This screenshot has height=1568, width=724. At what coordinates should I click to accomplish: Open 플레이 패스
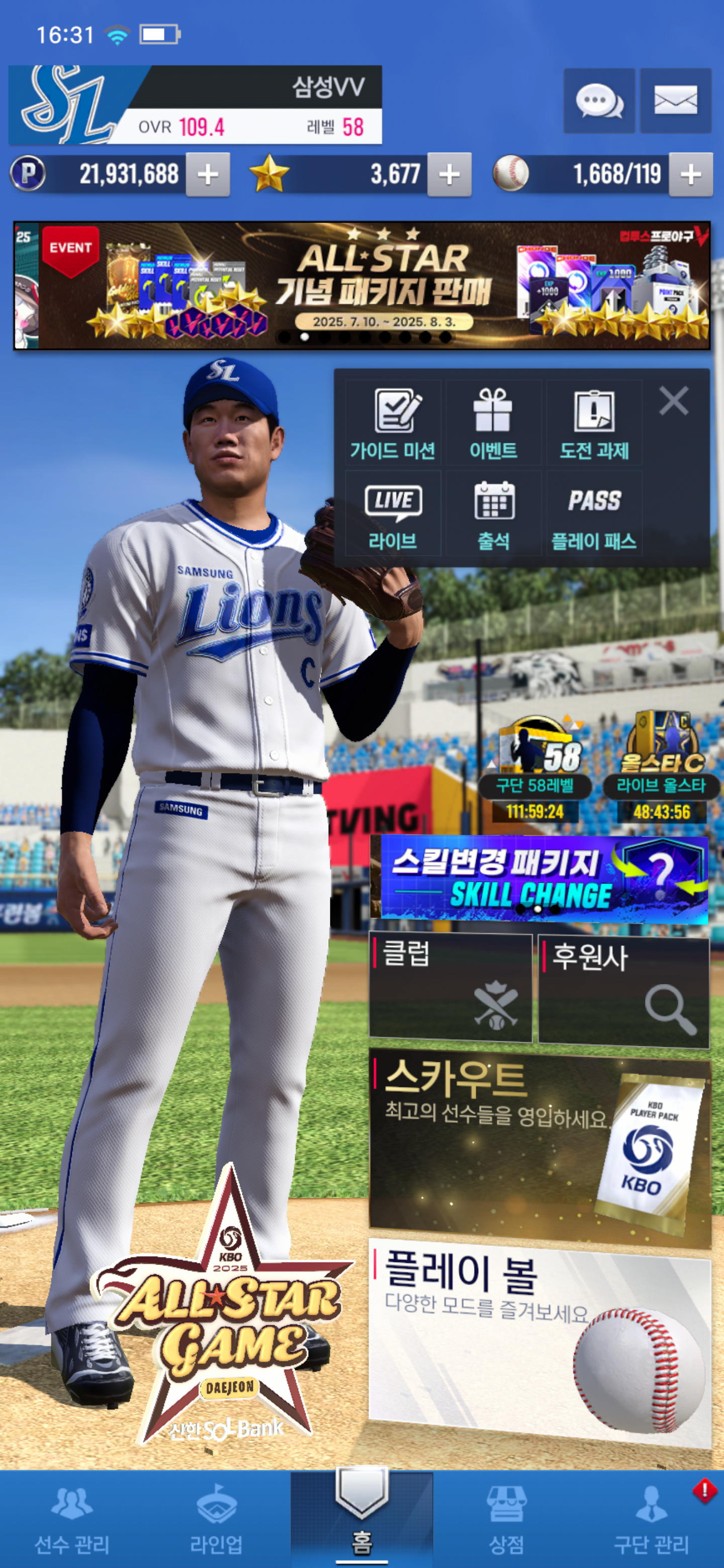click(594, 514)
